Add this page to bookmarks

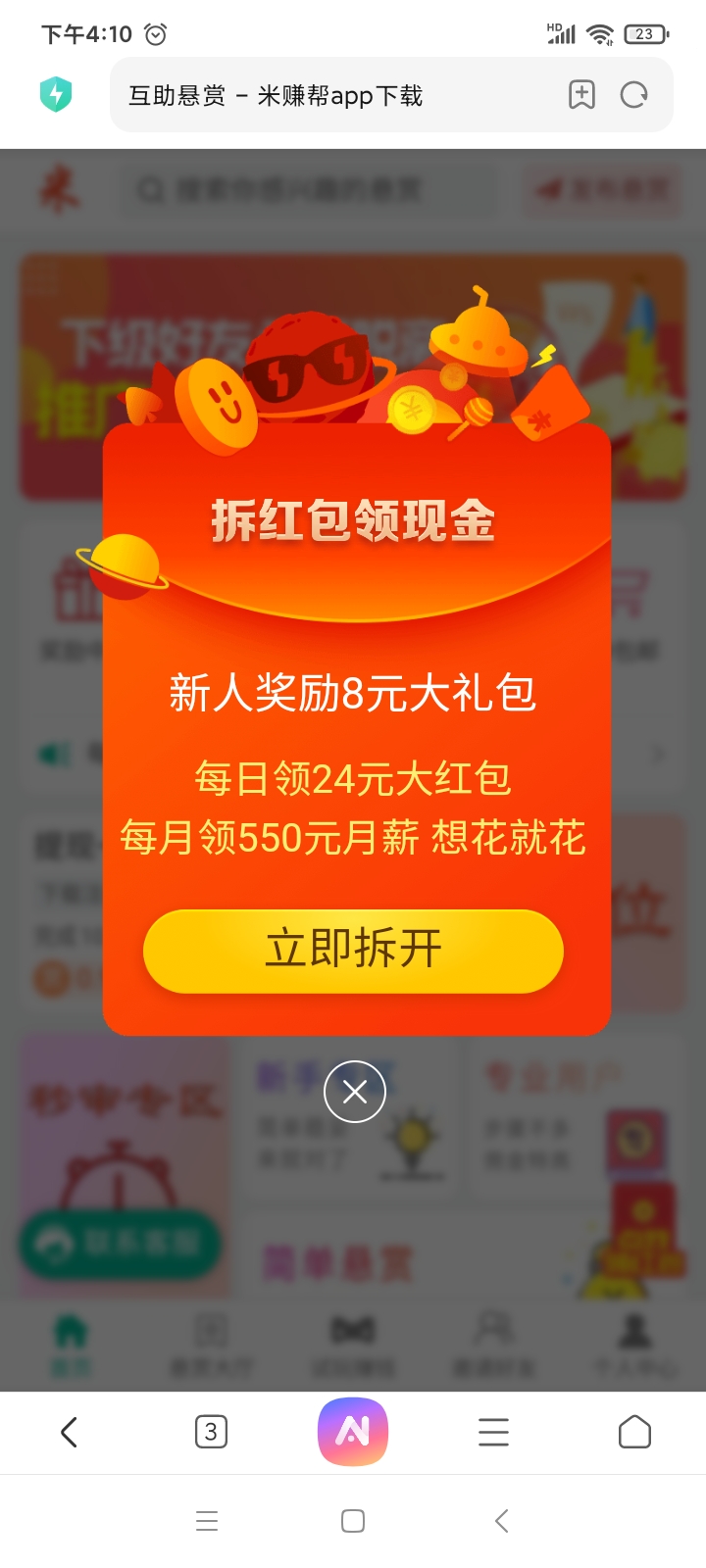581,95
